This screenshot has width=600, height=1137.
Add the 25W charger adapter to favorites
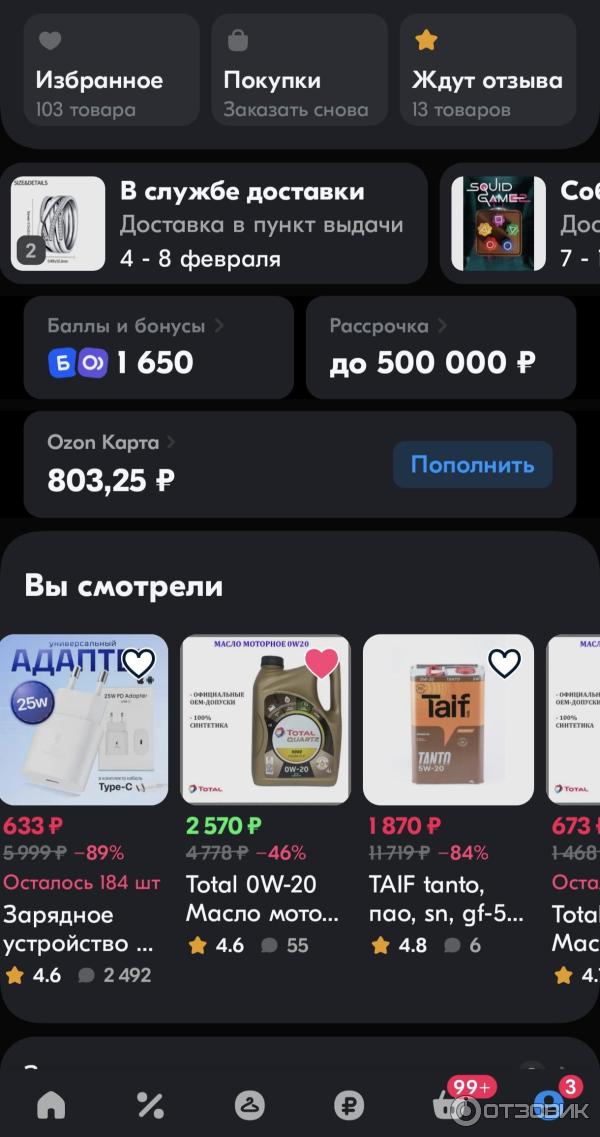pyautogui.click(x=139, y=663)
